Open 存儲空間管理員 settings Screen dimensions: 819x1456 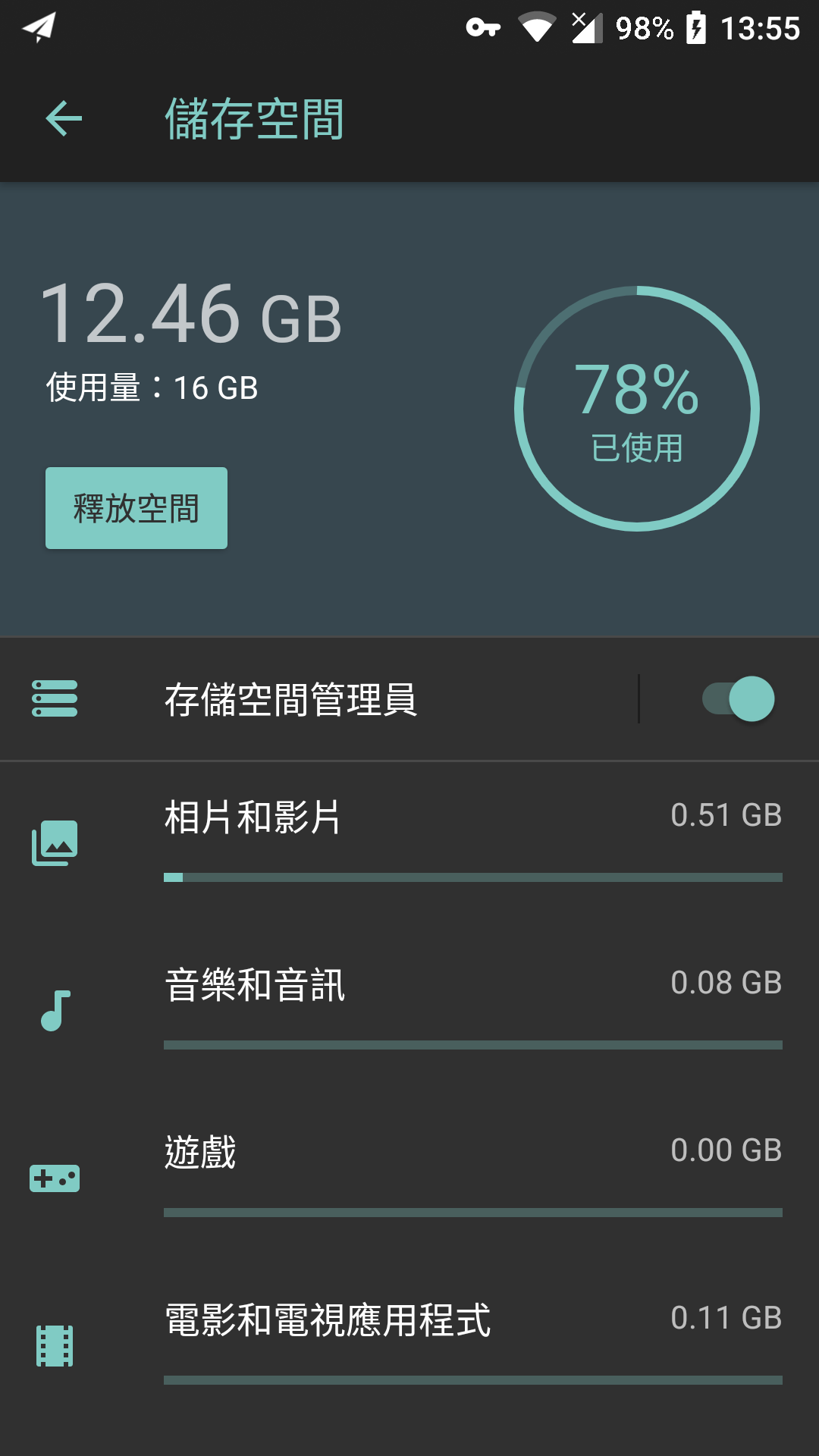[x=318, y=699]
